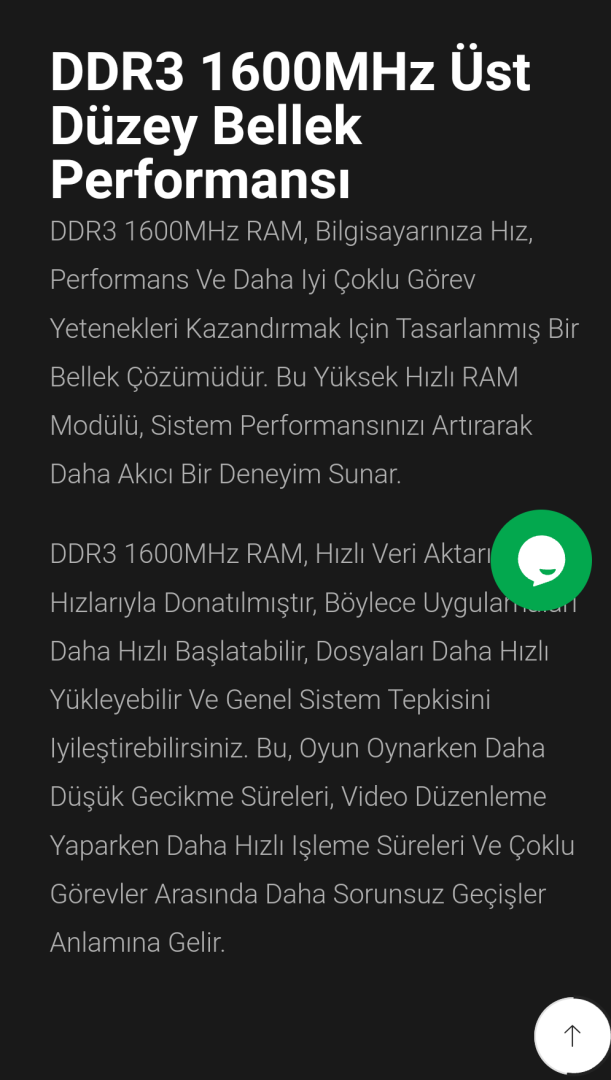
Task: Tap the scroll-to-top arrow button
Action: coord(572,1035)
